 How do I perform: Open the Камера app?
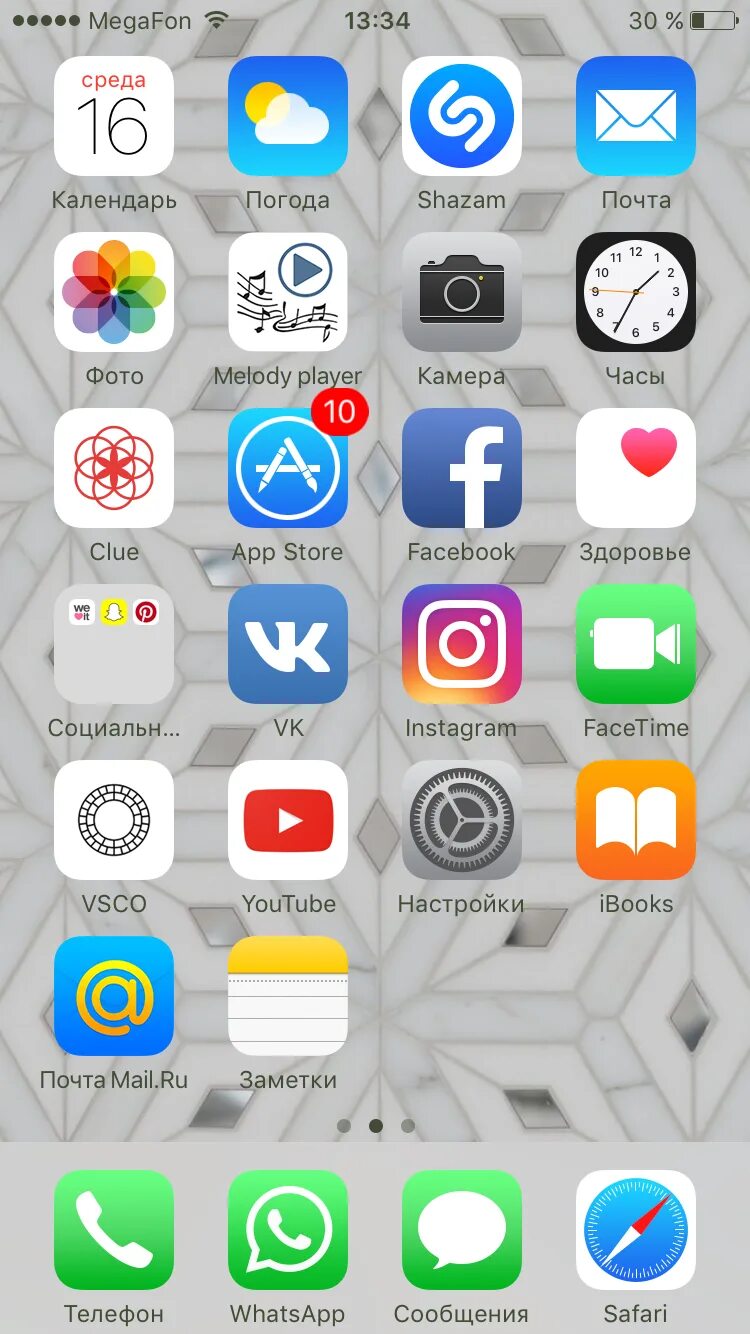pyautogui.click(x=462, y=292)
